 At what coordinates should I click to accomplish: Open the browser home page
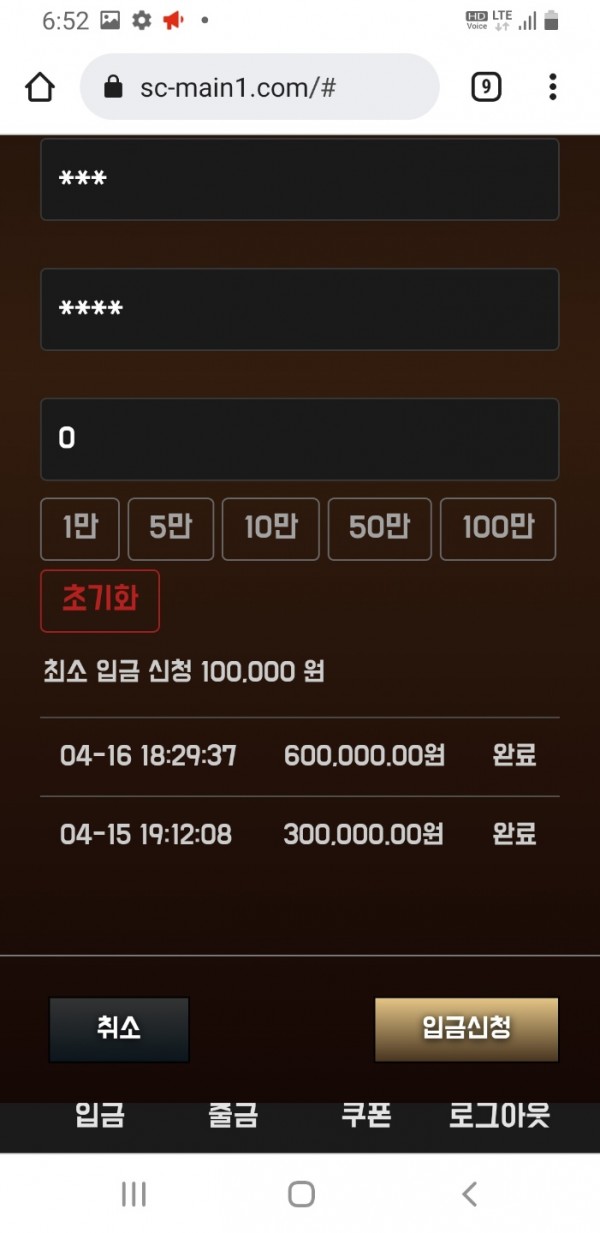(40, 87)
